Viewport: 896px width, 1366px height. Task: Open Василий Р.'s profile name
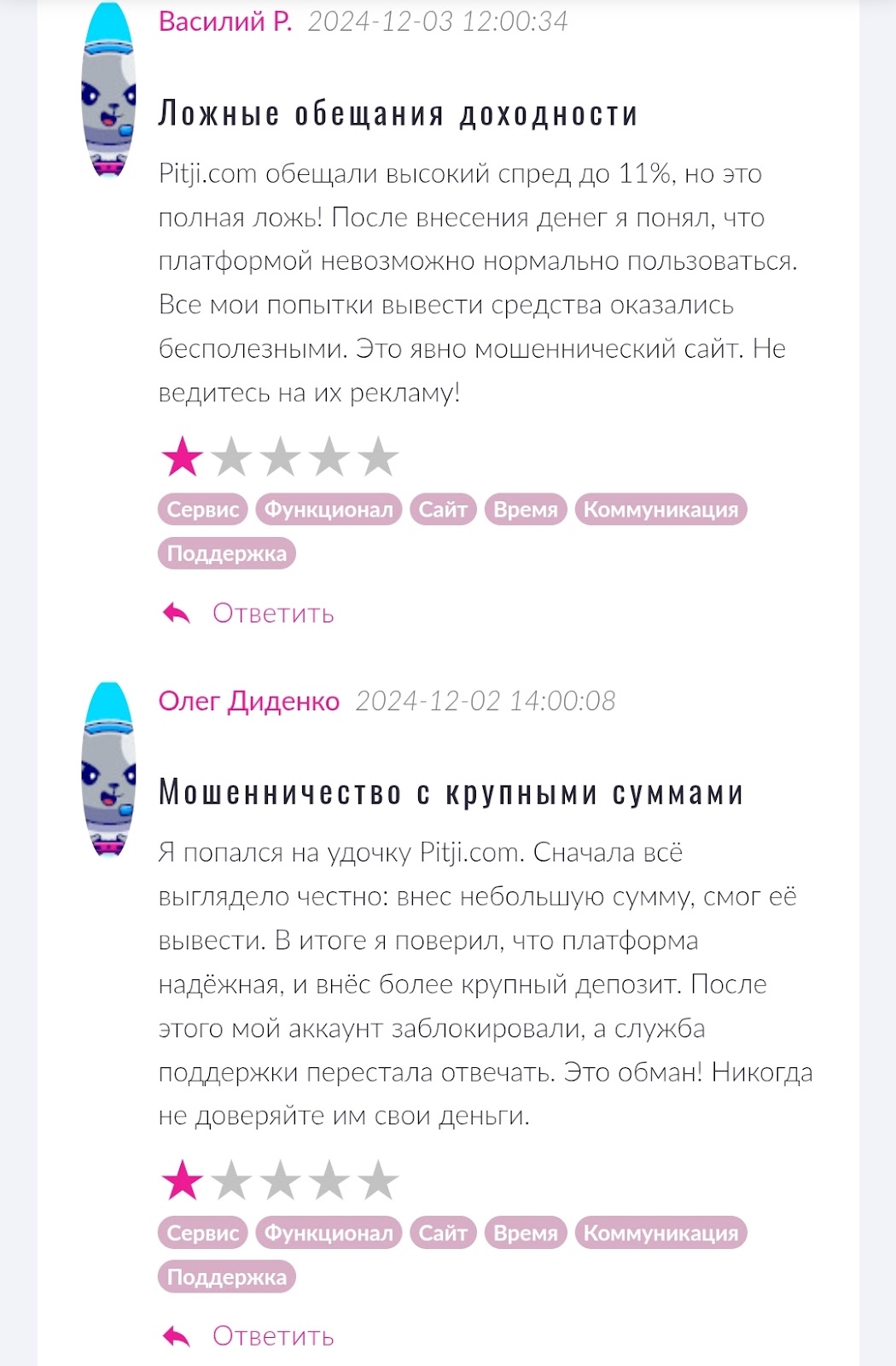[x=225, y=21]
